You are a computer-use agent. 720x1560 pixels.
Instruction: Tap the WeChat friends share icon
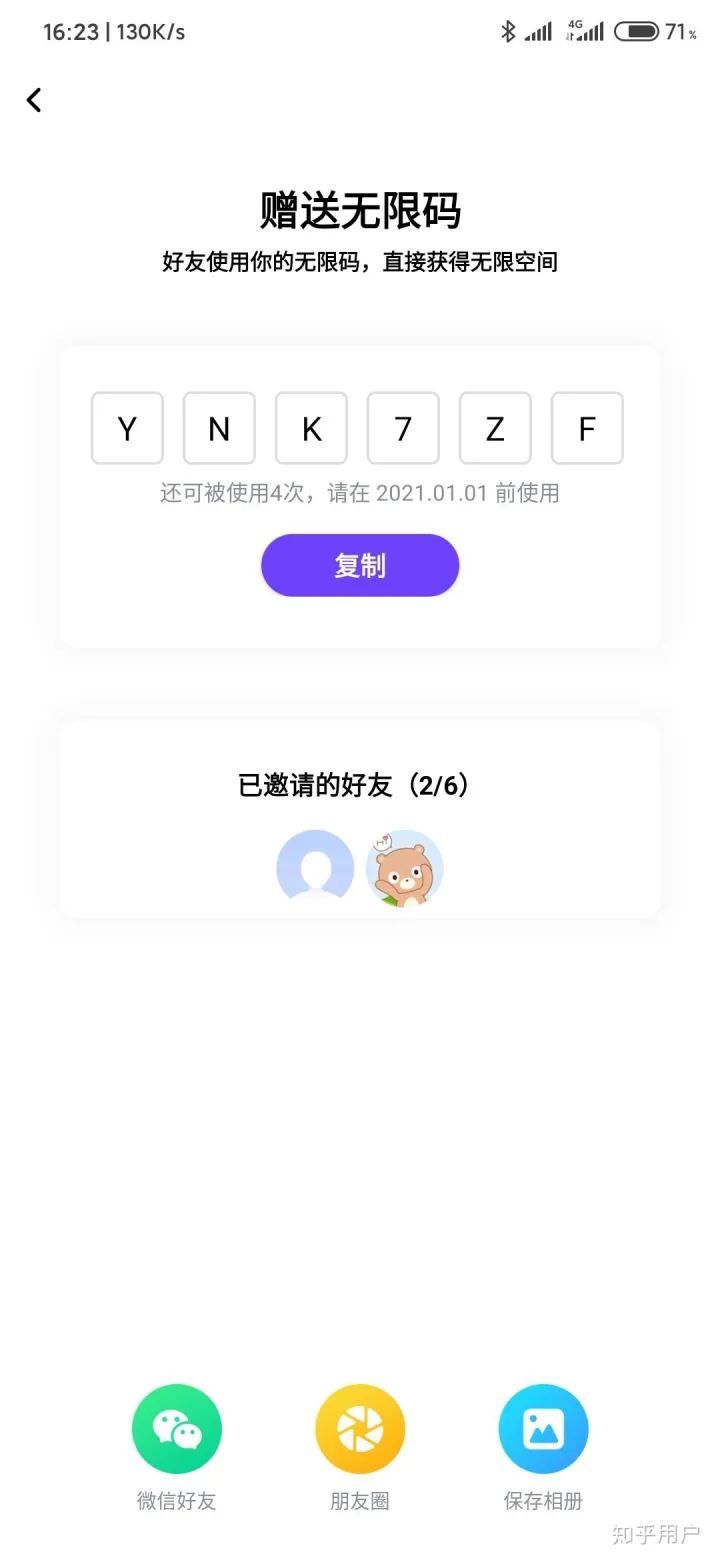(x=176, y=1428)
